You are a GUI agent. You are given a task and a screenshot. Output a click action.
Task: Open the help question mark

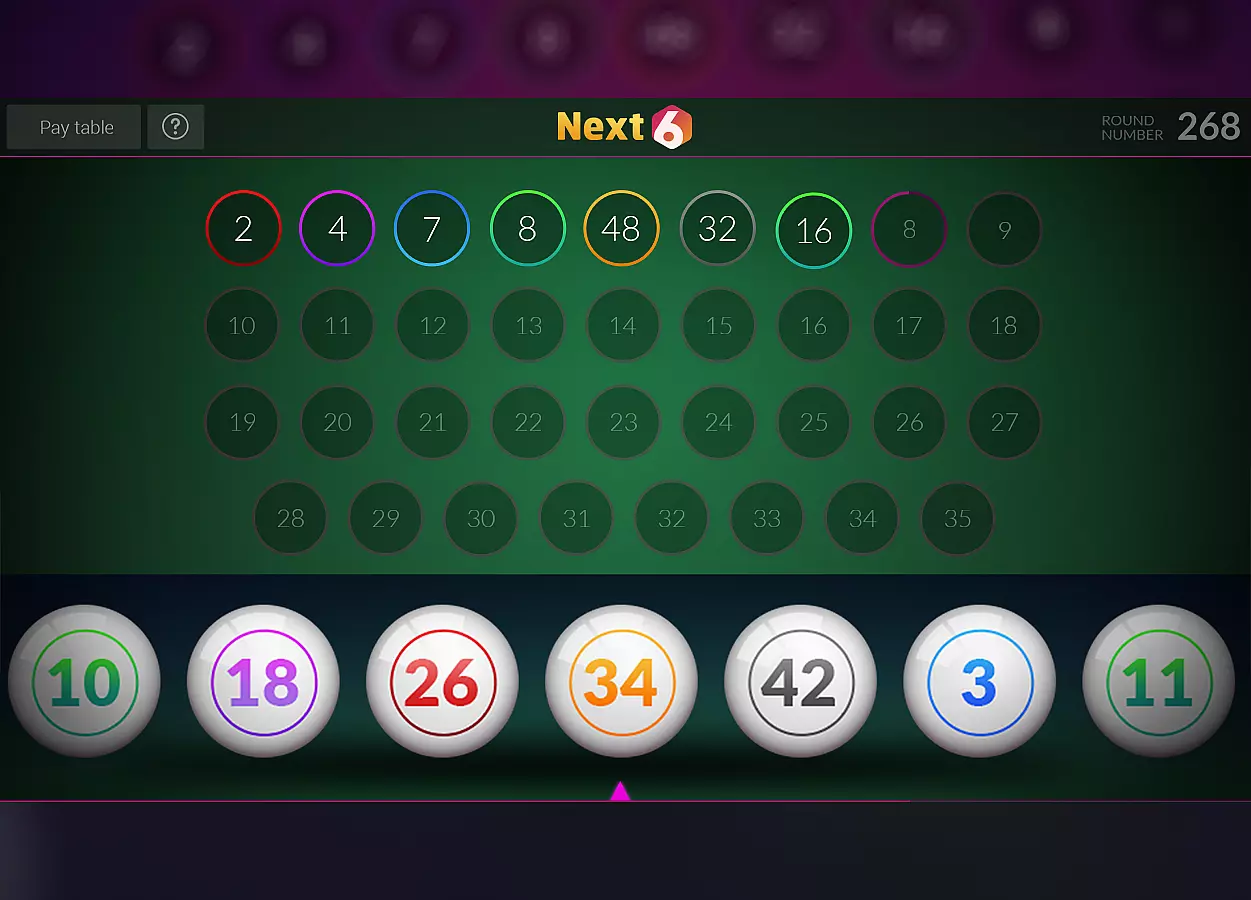(x=175, y=127)
